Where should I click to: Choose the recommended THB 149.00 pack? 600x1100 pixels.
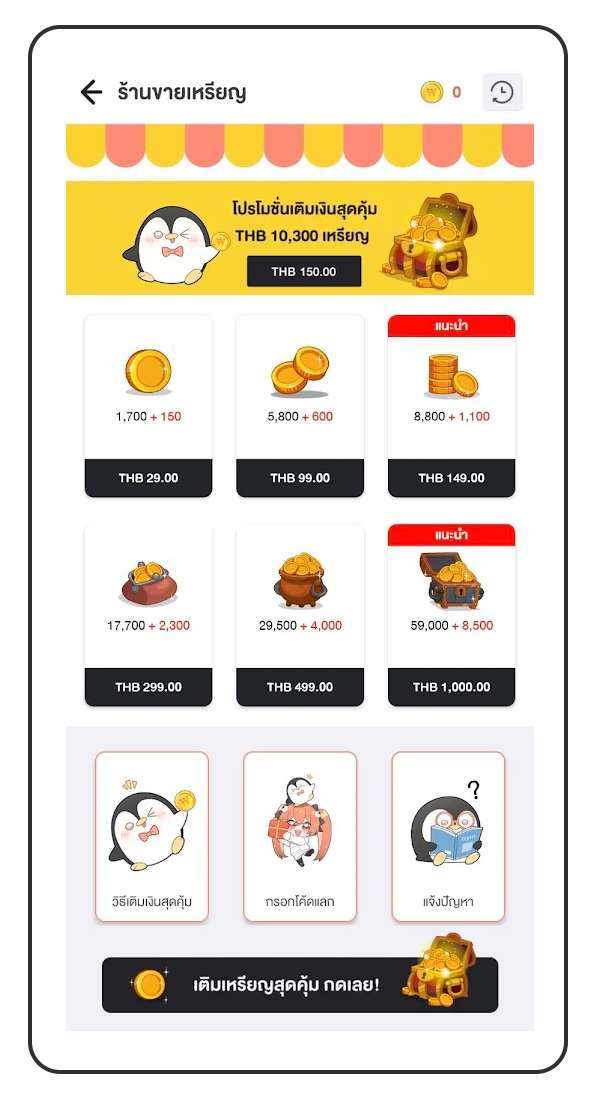pos(451,477)
